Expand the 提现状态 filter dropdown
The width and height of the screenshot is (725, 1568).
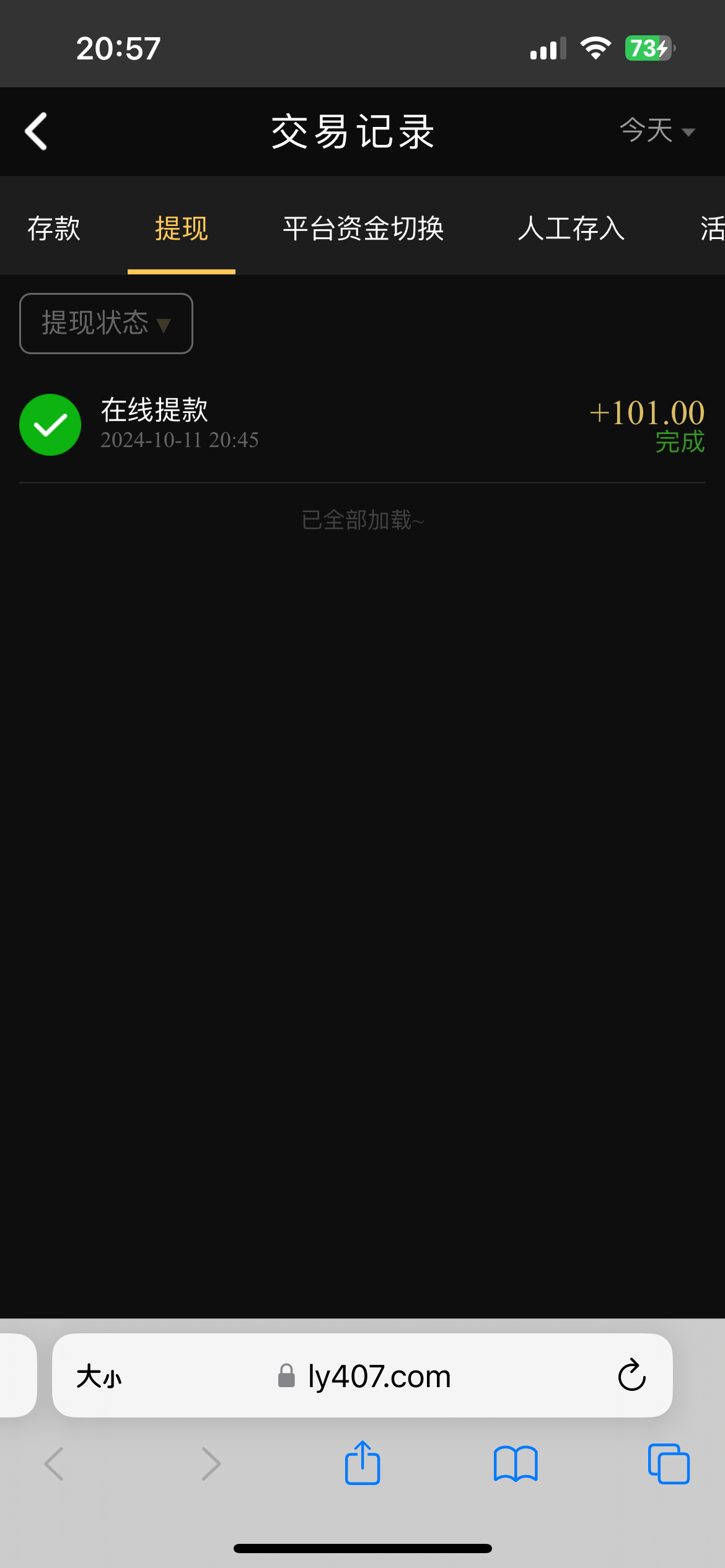pyautogui.click(x=106, y=323)
